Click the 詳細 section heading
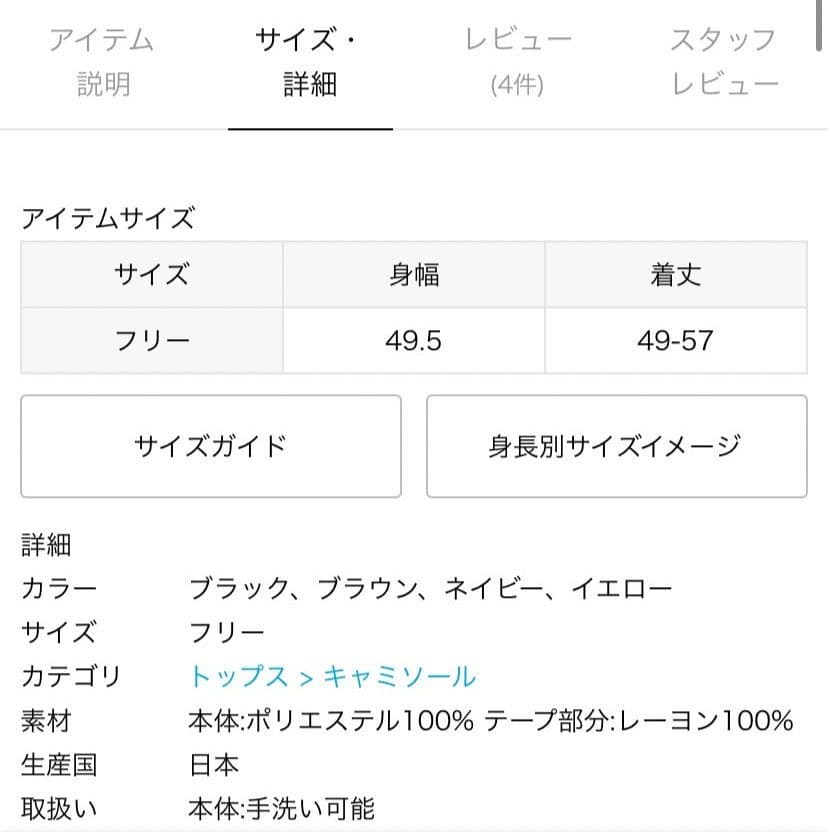 (44, 545)
